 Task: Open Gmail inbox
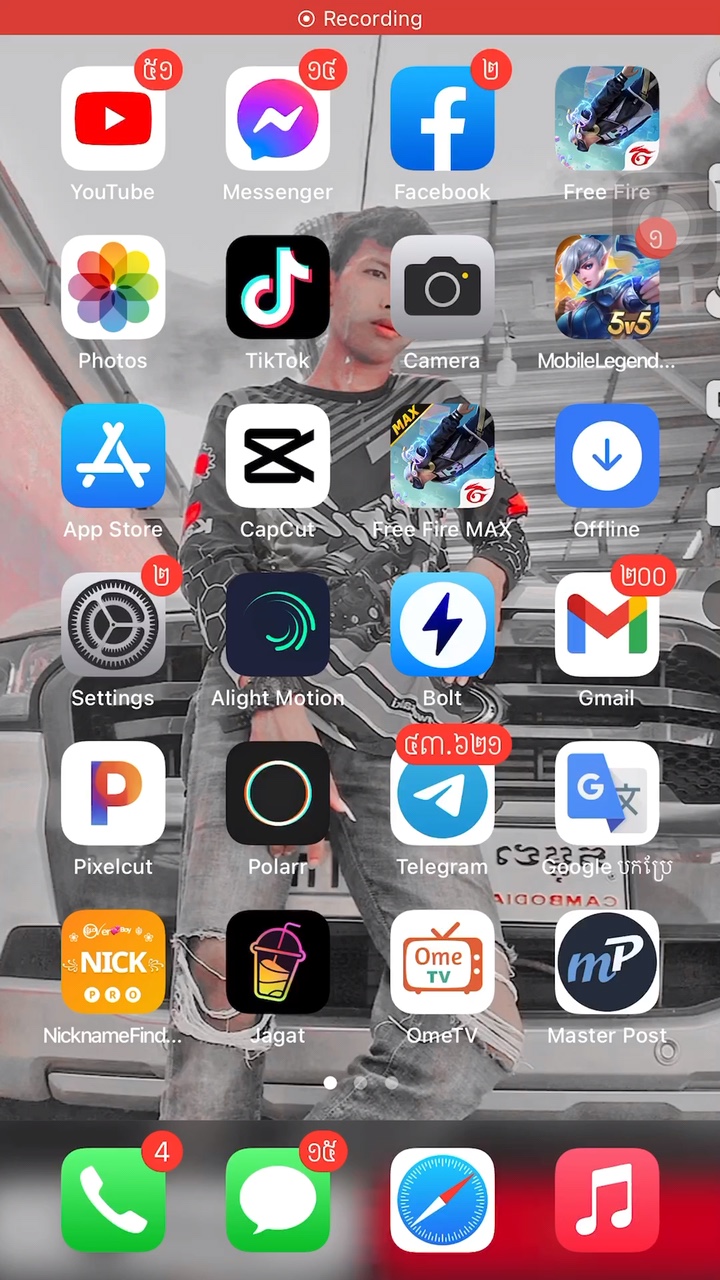point(607,625)
